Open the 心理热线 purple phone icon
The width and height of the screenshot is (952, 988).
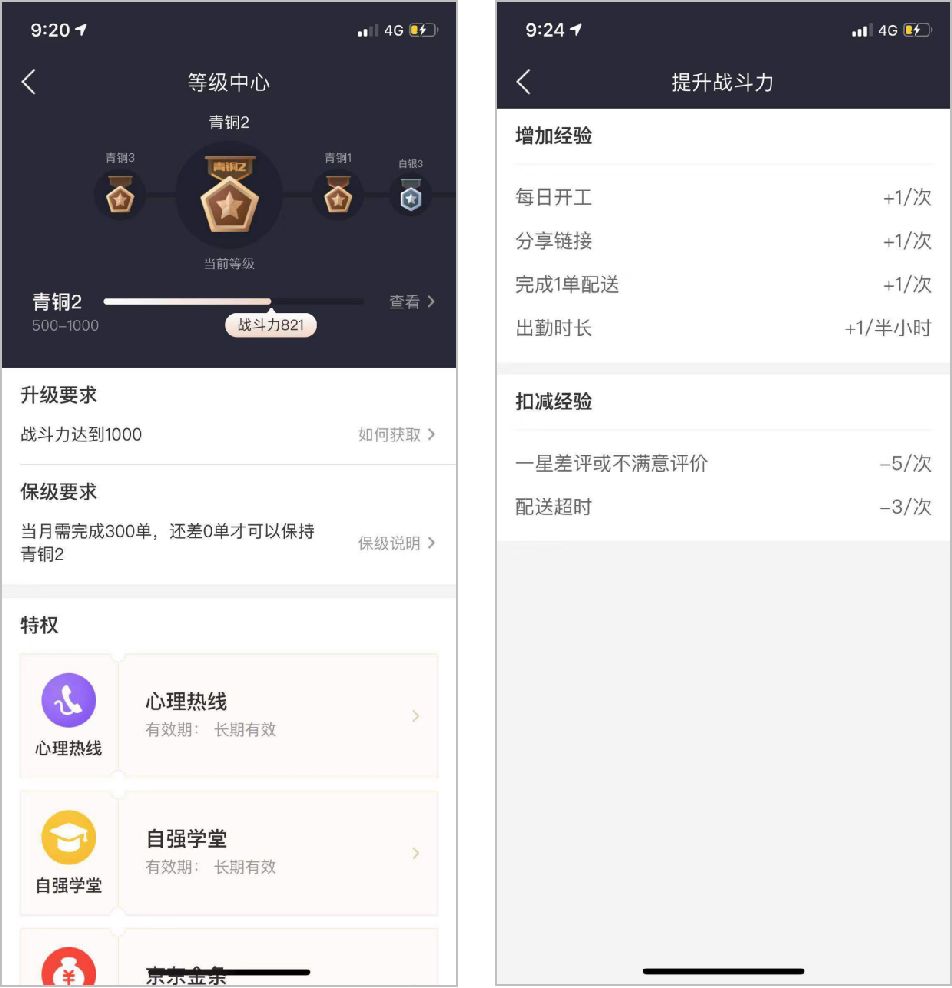pyautogui.click(x=68, y=700)
